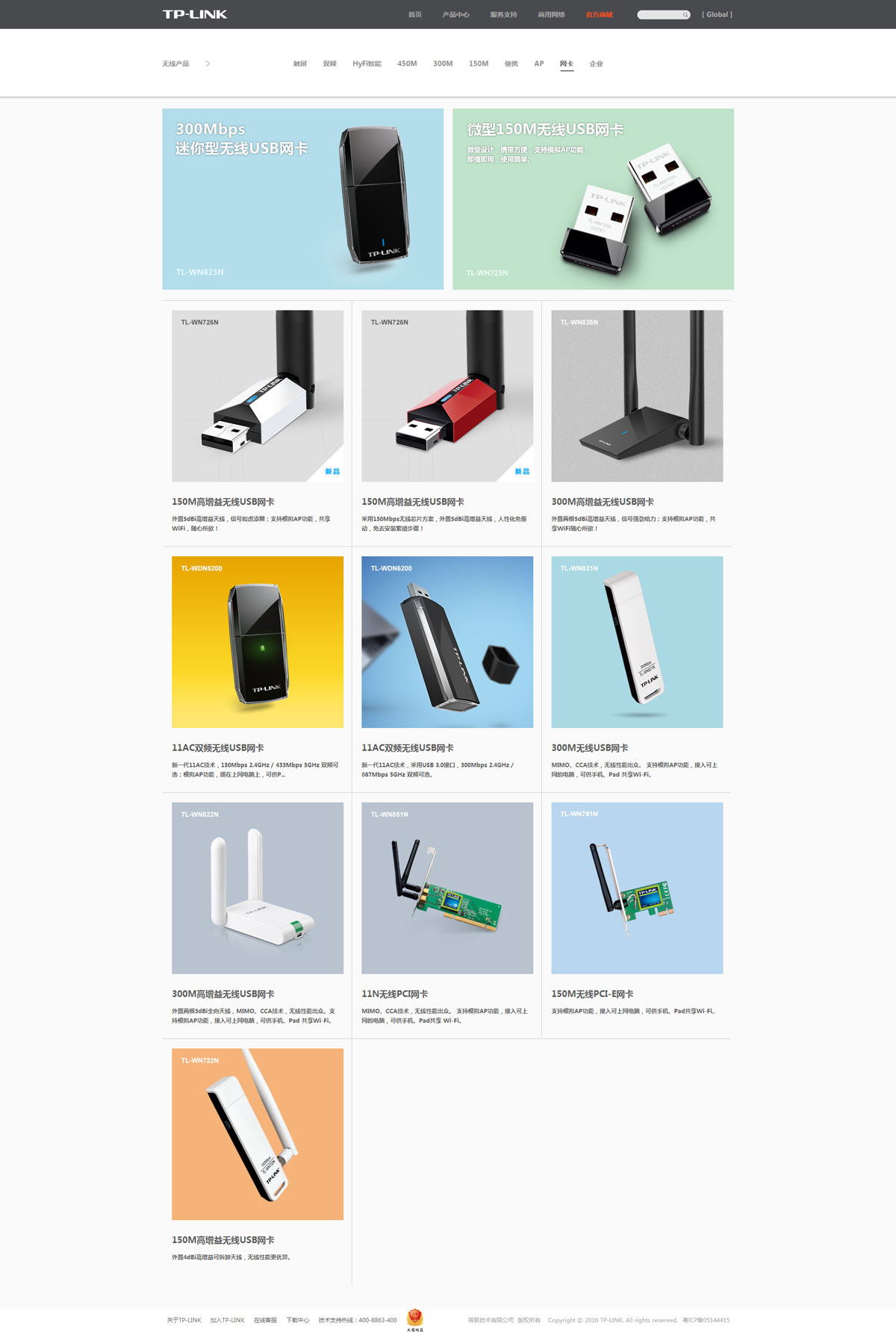Go to 服务支持 page
896x1332 pixels.
[x=503, y=15]
